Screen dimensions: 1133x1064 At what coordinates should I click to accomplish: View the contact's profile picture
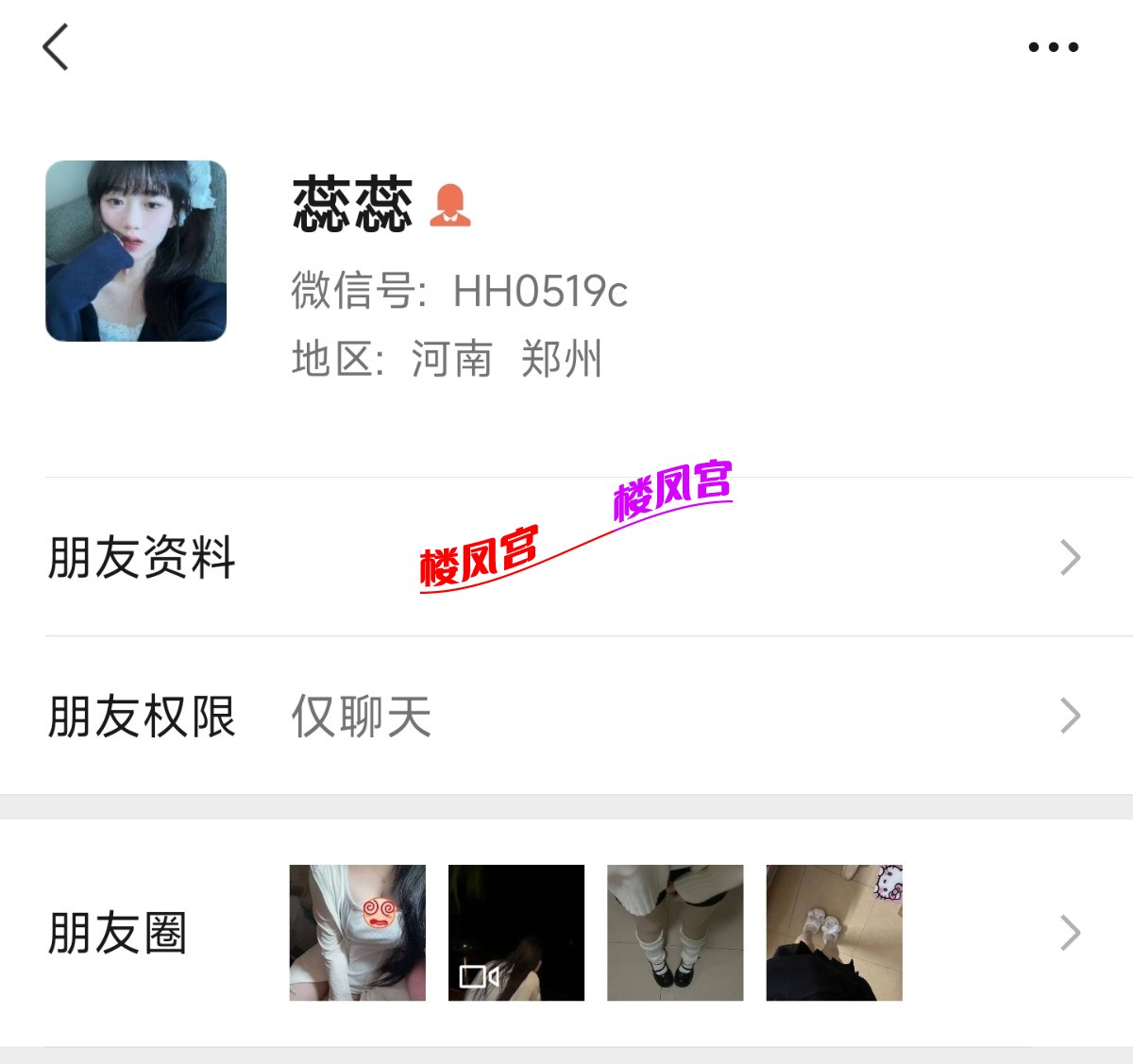(136, 251)
